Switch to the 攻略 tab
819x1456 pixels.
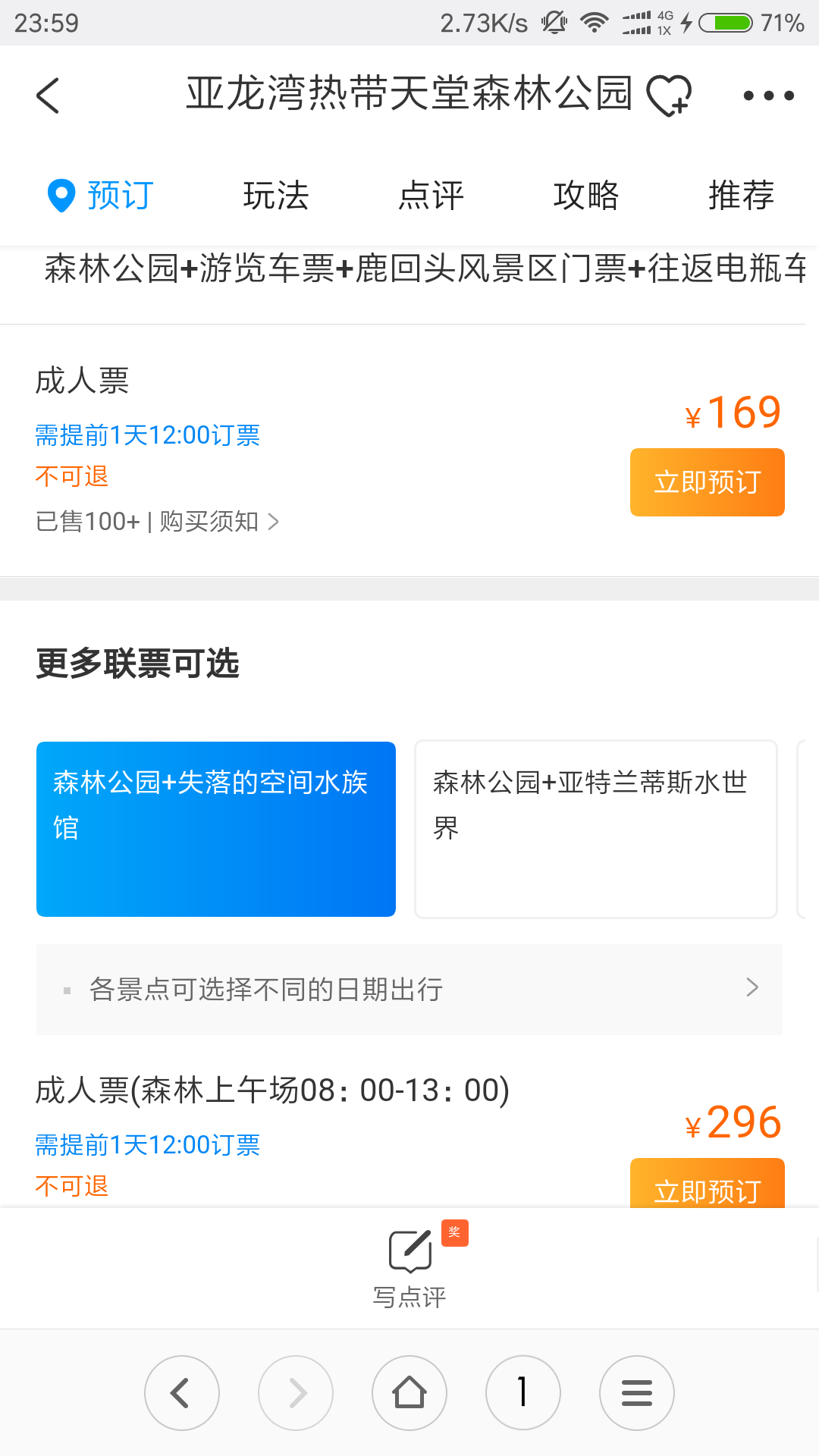point(586,196)
